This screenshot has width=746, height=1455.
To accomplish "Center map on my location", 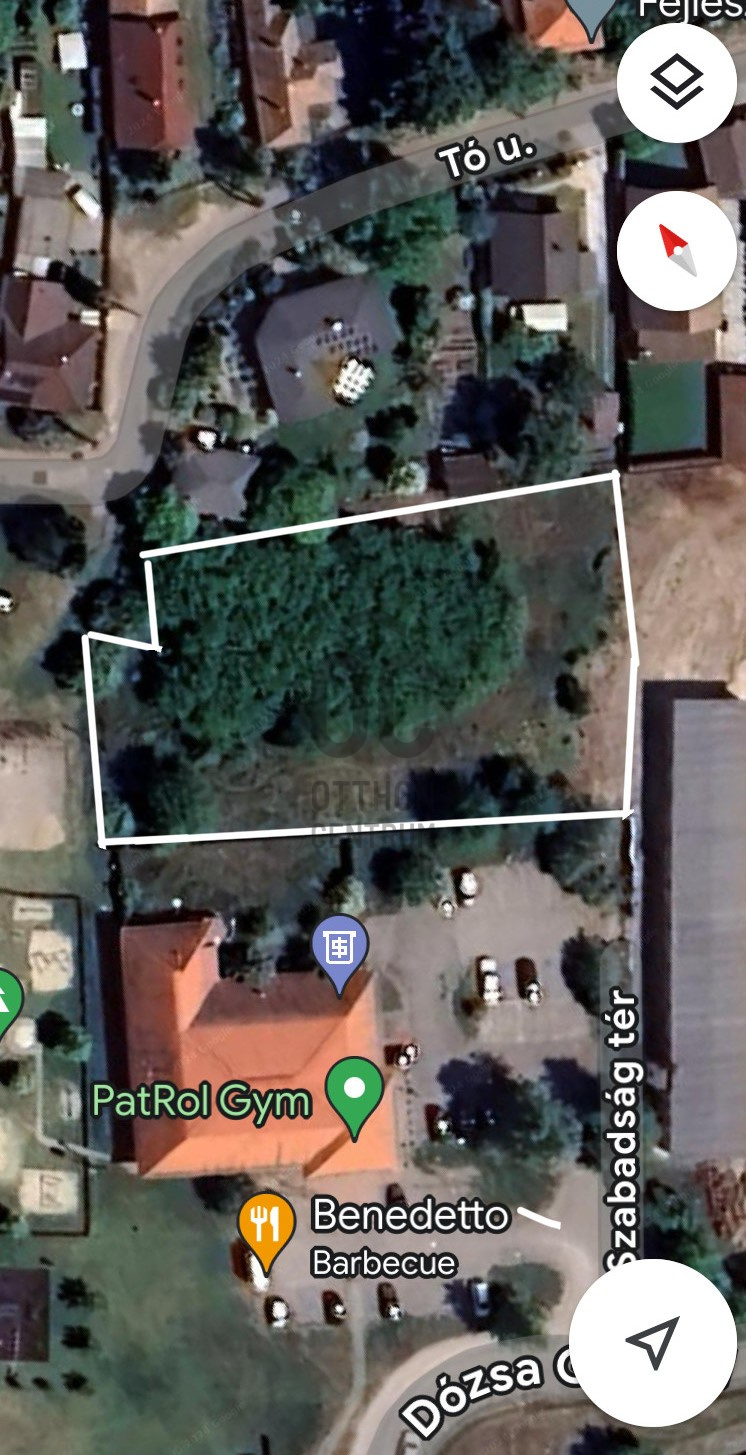I will click(x=653, y=1342).
